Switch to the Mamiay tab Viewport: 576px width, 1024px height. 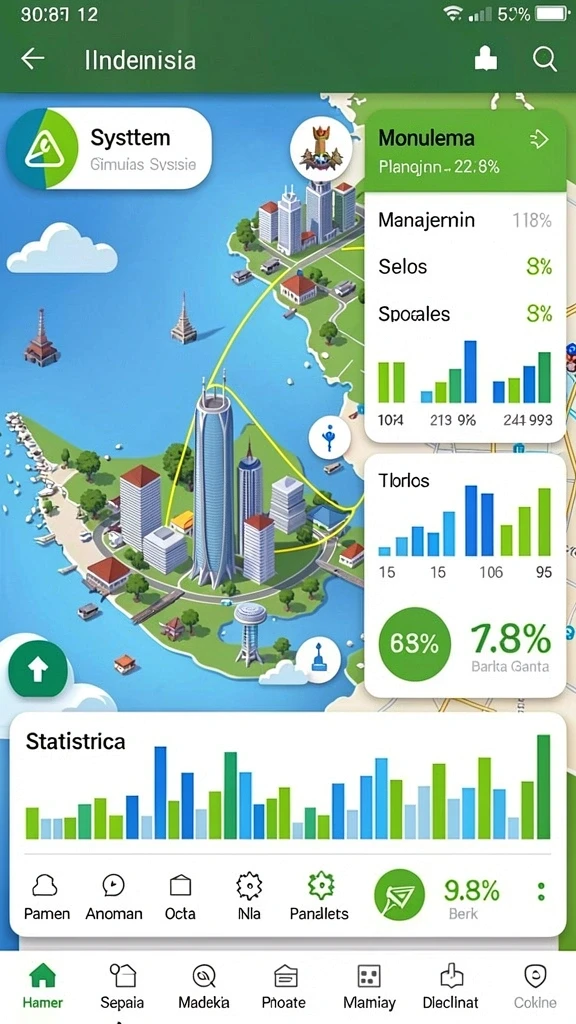coord(369,987)
